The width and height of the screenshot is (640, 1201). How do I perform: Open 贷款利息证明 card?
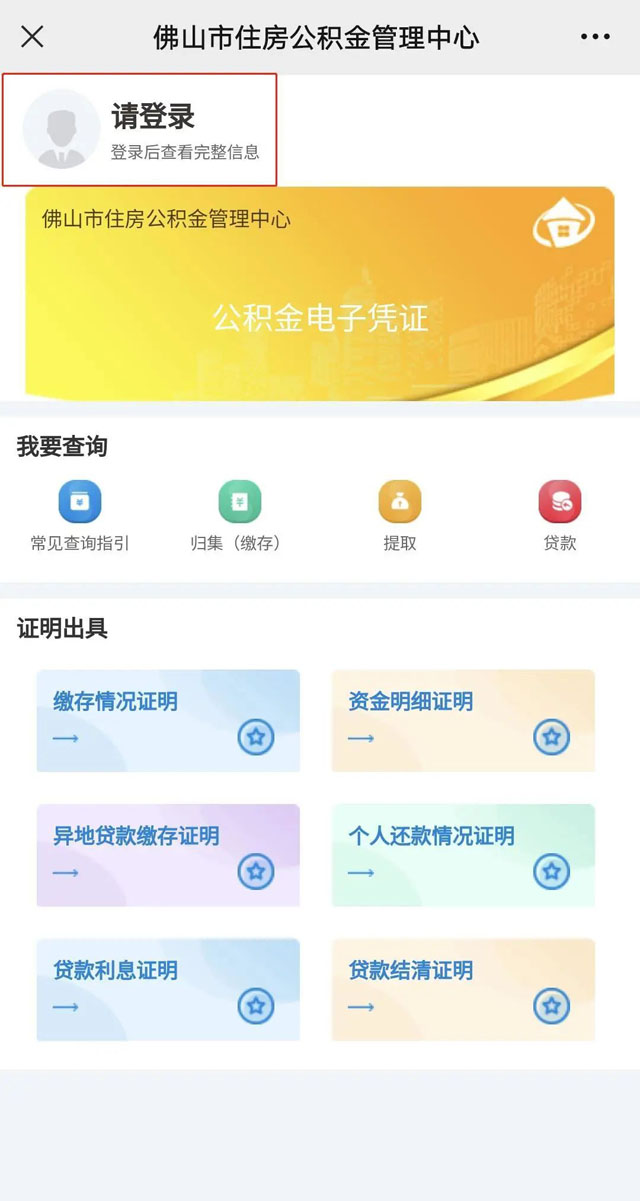(168, 989)
